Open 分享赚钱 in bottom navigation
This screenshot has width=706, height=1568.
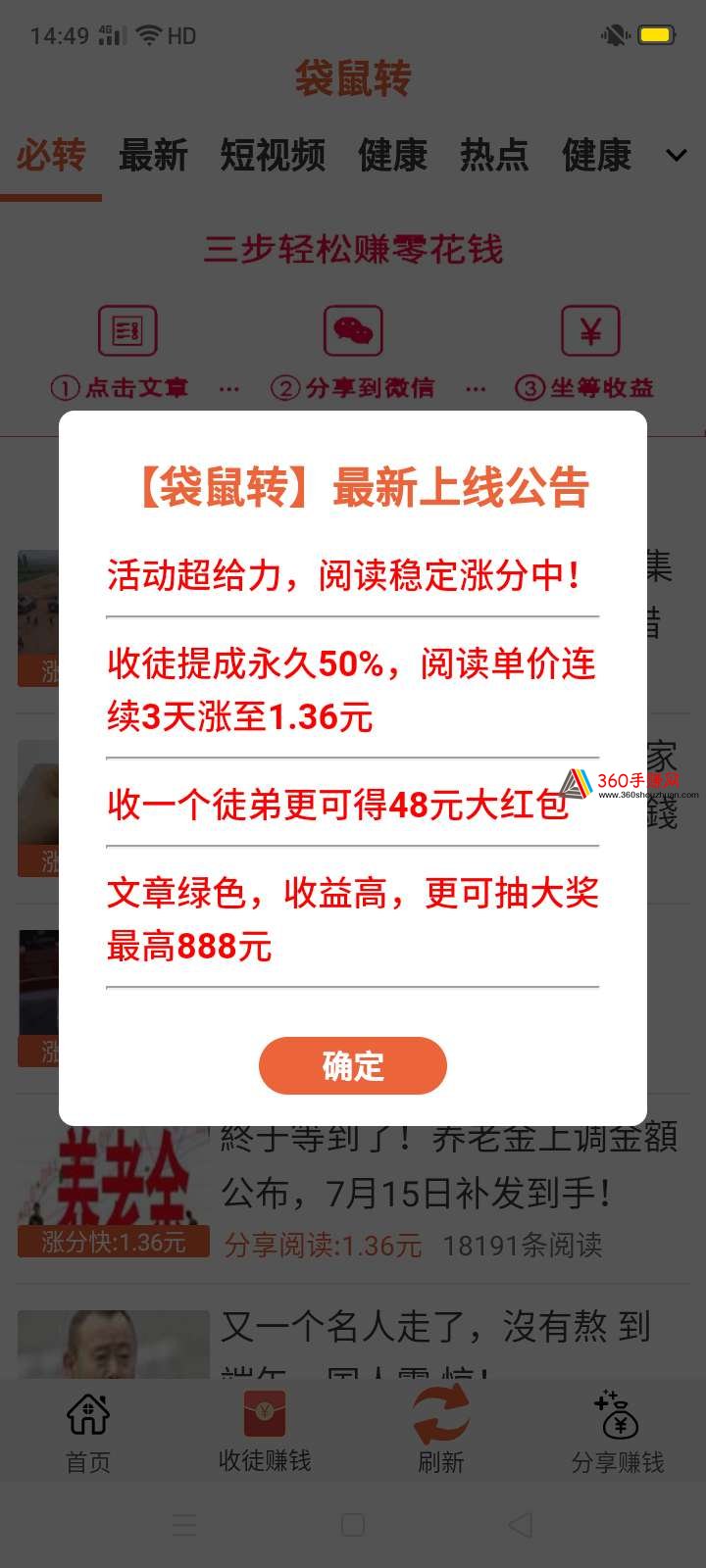(x=618, y=1433)
